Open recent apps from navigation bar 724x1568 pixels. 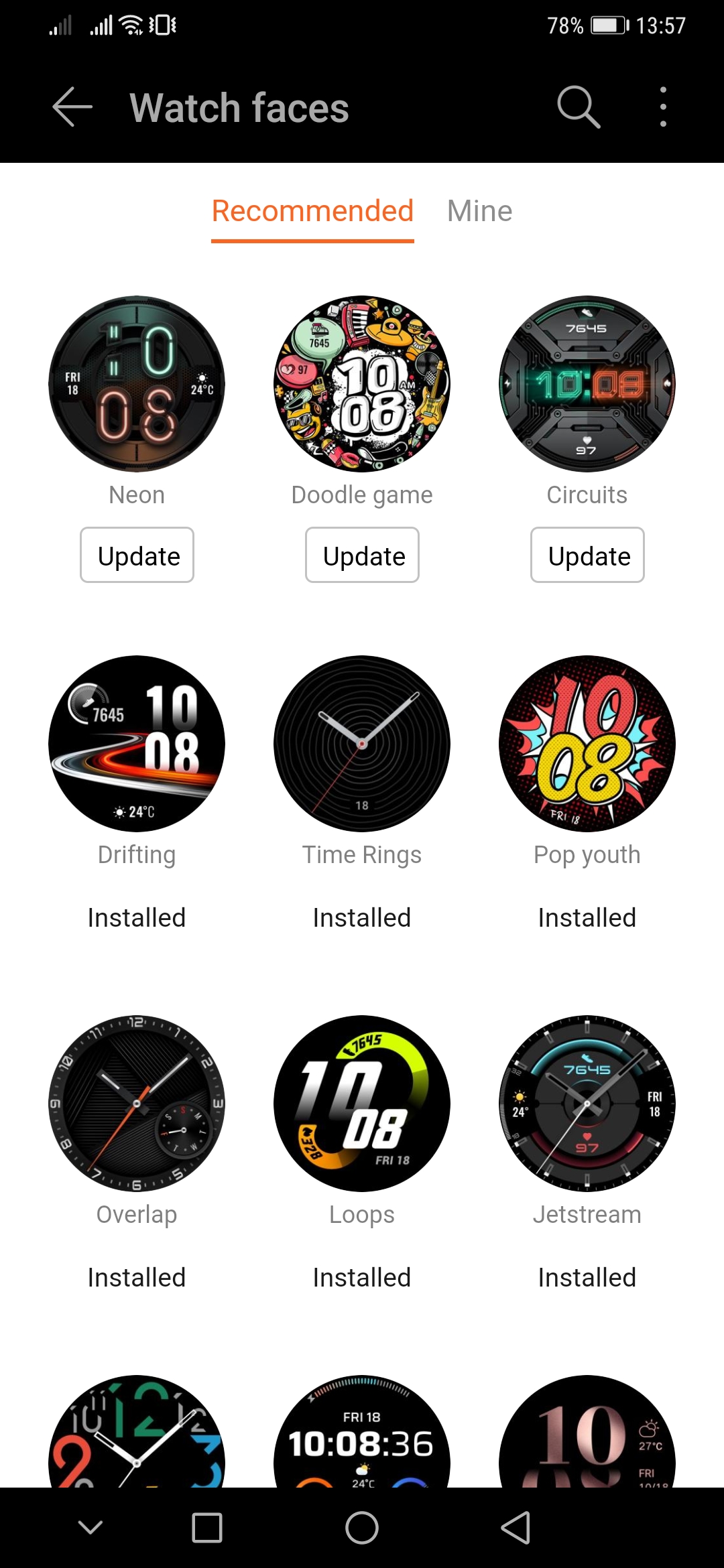[x=207, y=1528]
